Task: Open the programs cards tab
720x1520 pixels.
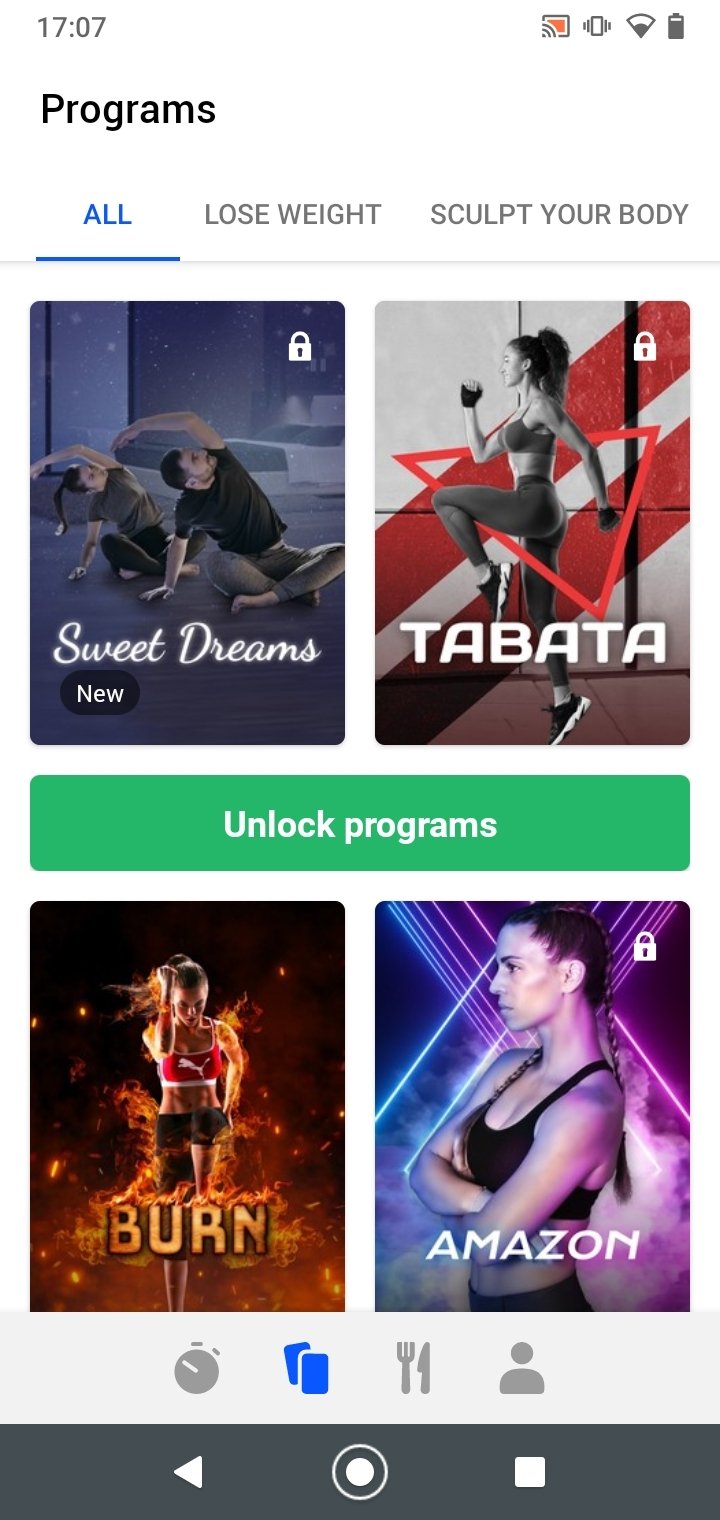Action: (307, 1368)
